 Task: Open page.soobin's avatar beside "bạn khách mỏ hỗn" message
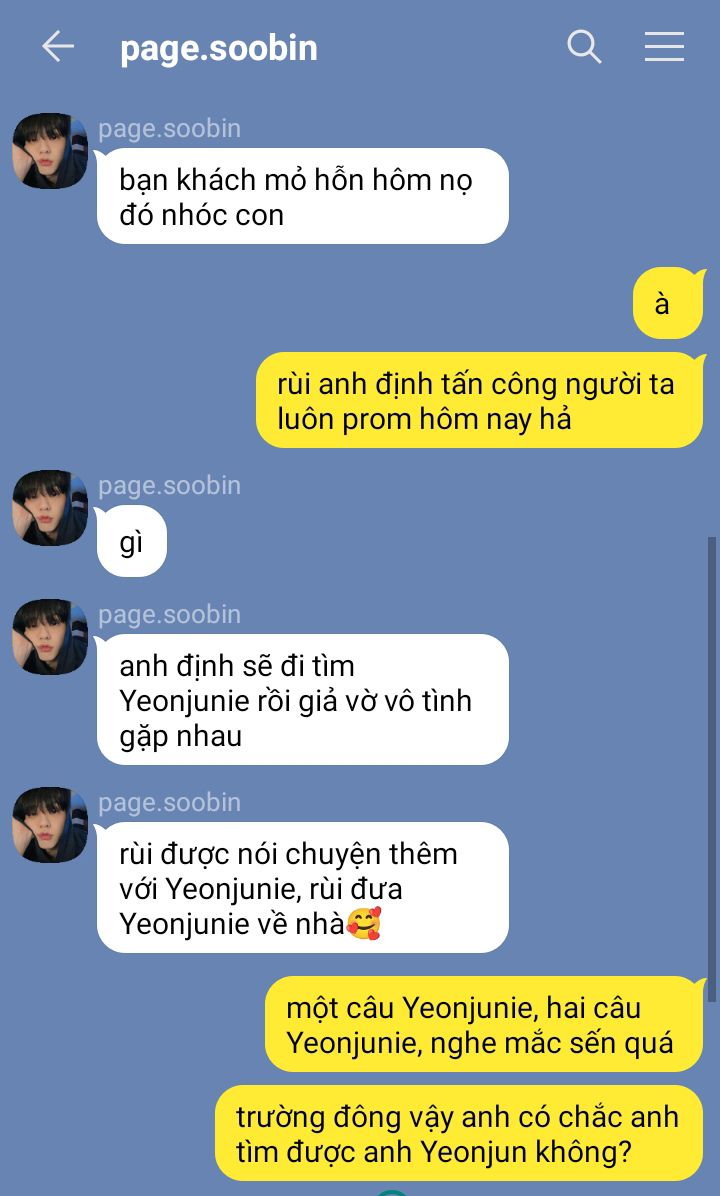50,151
